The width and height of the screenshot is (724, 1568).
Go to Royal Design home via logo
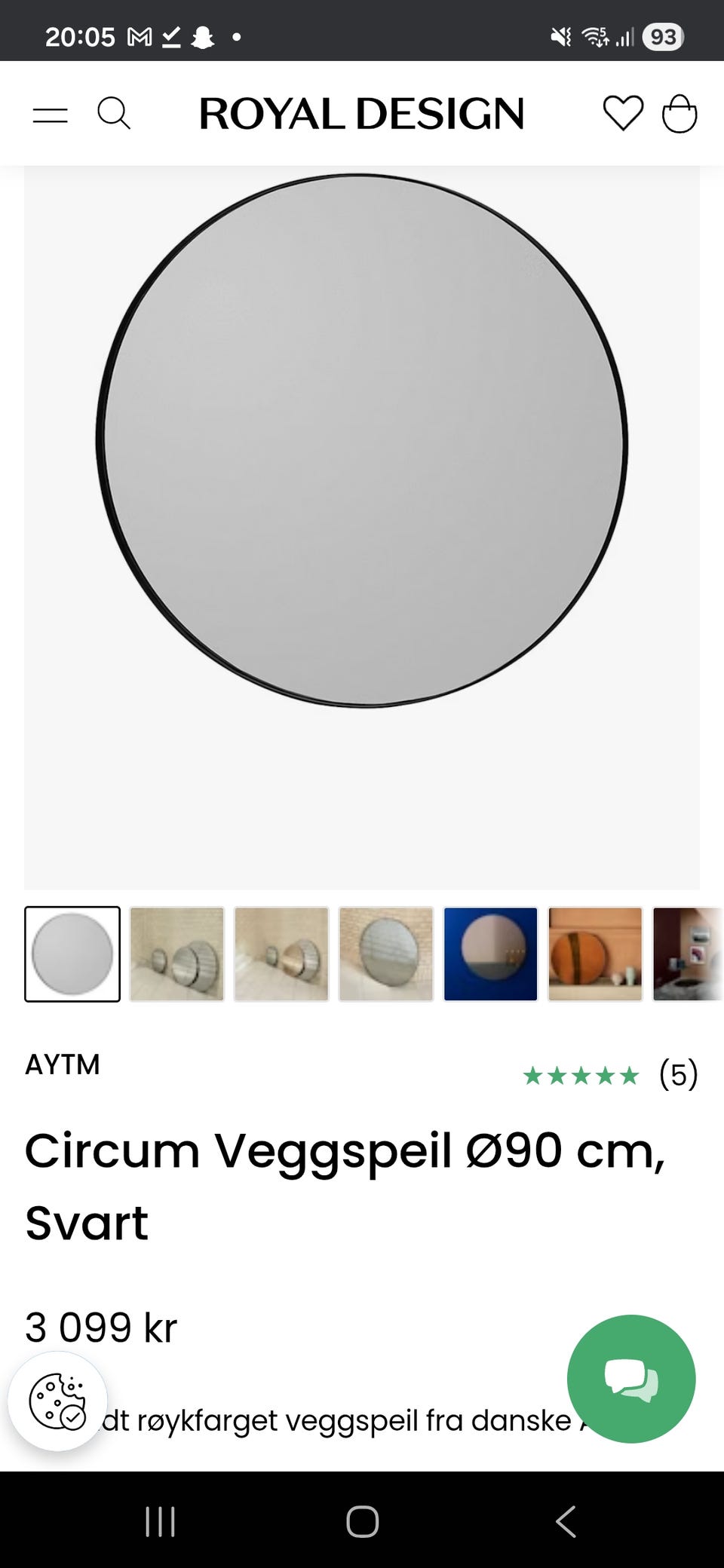(361, 114)
